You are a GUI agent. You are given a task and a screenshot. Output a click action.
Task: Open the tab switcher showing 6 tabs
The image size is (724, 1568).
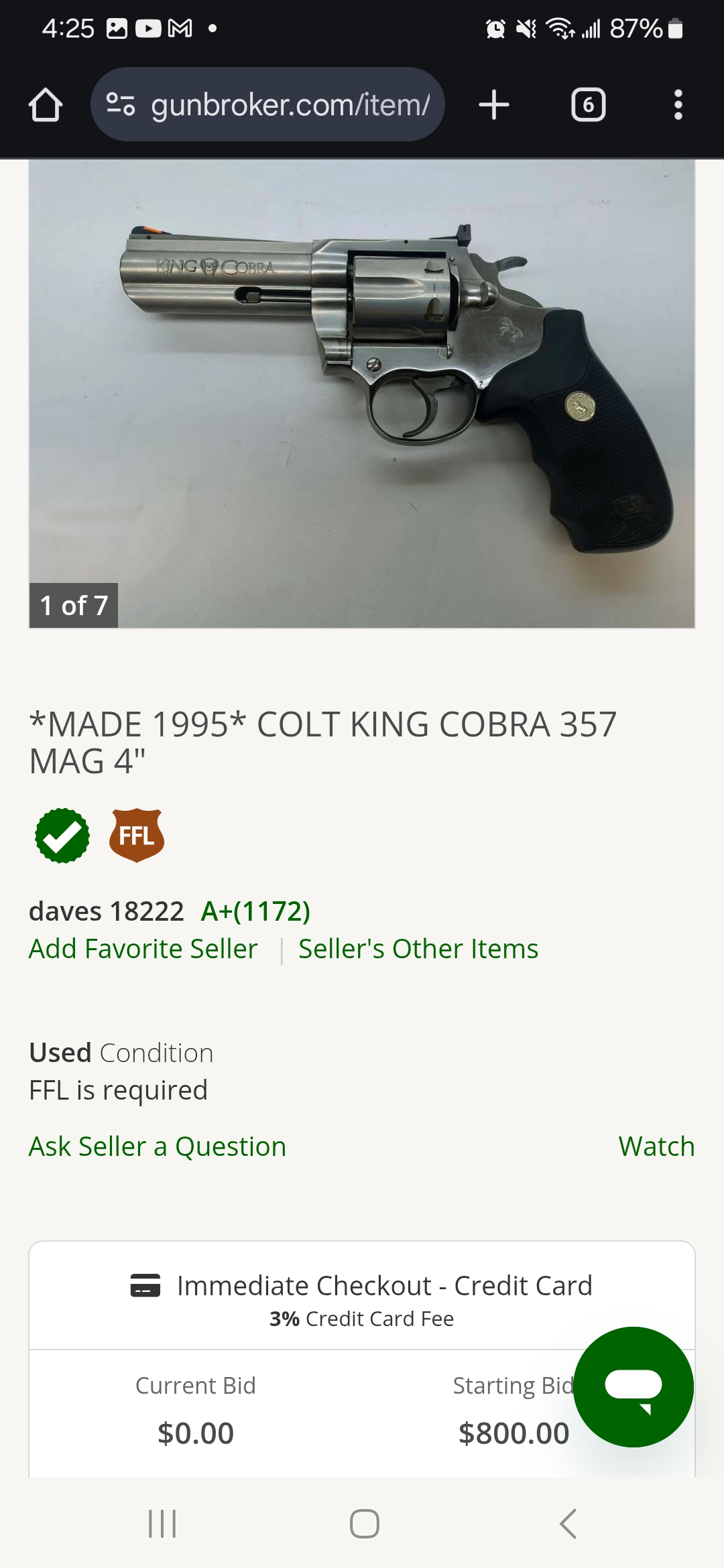tap(588, 105)
